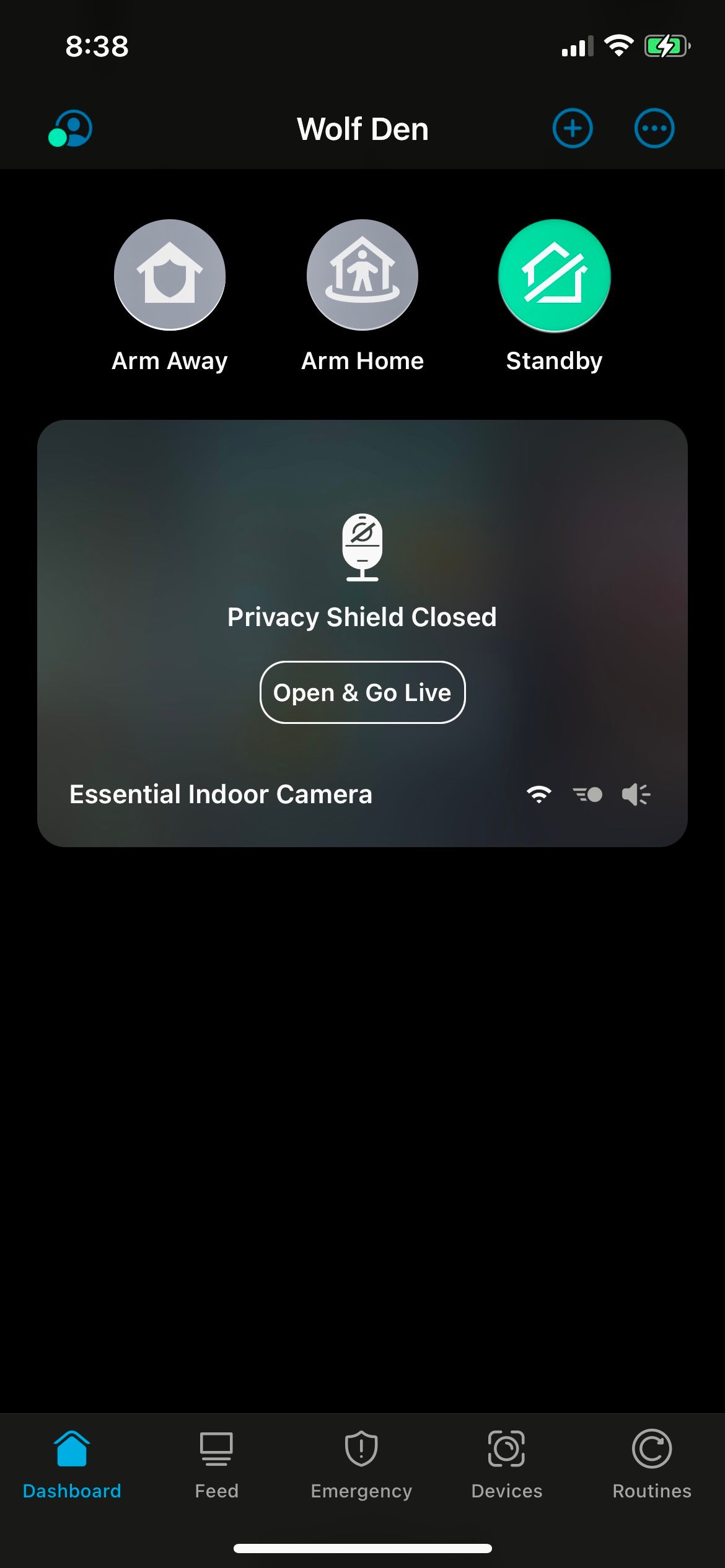Activate Arm Home mode

pyautogui.click(x=362, y=275)
